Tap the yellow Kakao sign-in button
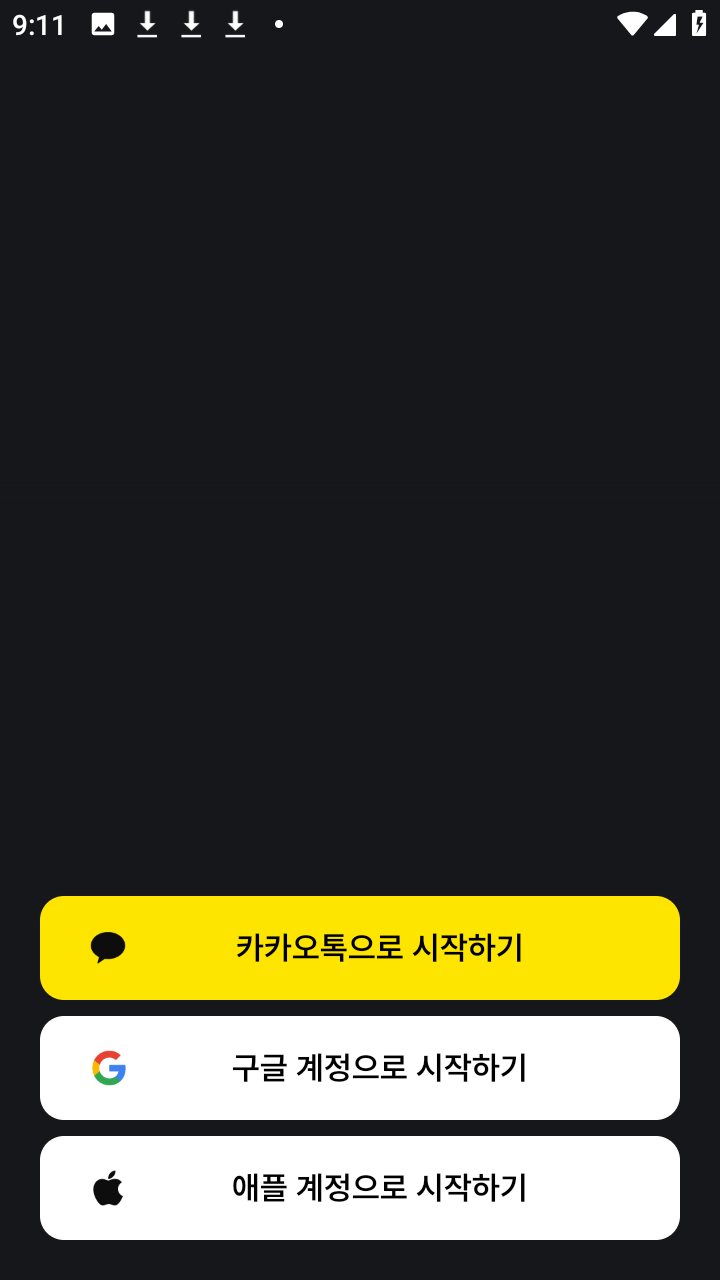The height and width of the screenshot is (1280, 720). [360, 947]
